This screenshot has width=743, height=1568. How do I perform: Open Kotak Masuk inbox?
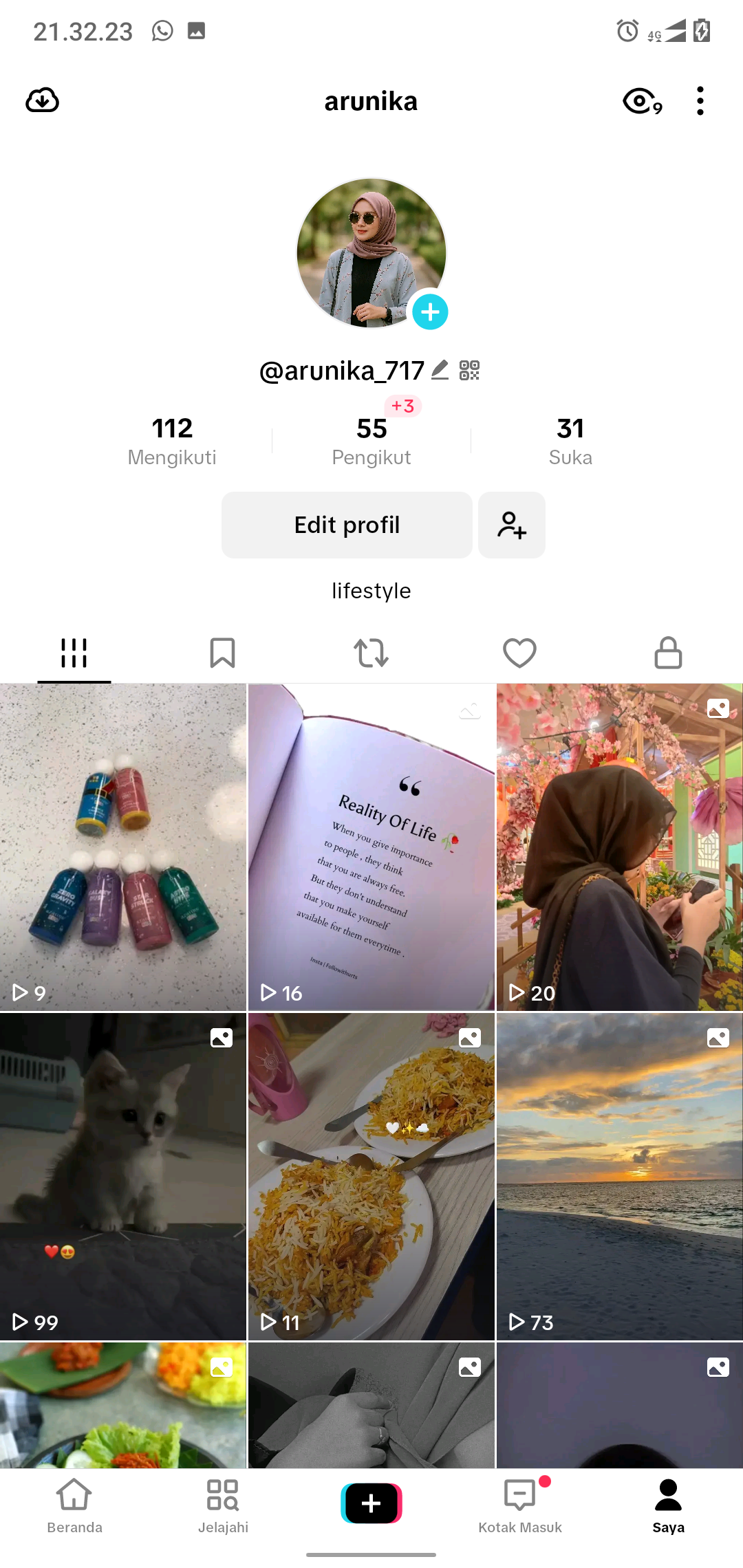point(520,1506)
